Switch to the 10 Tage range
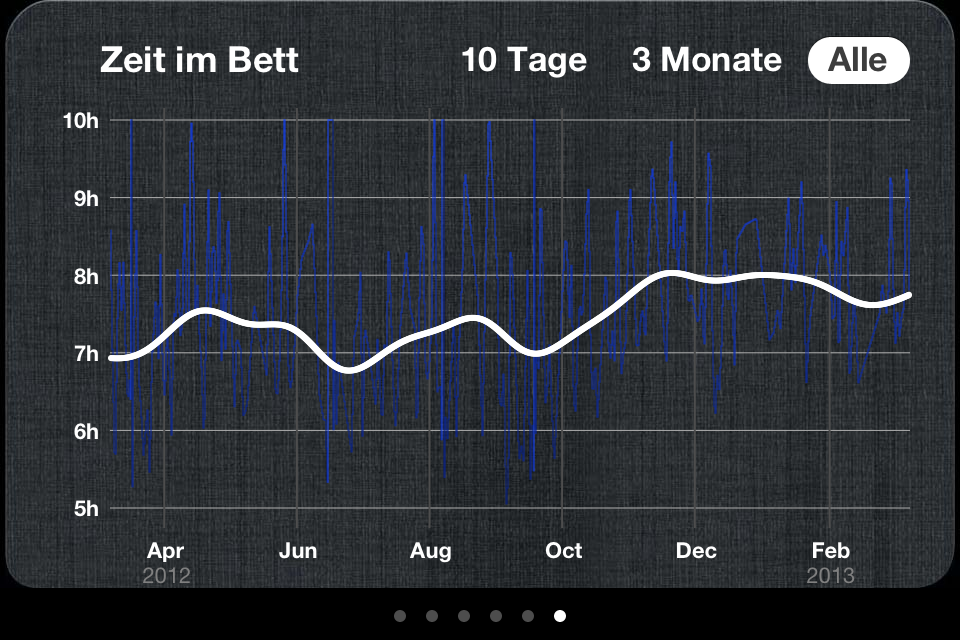The image size is (960, 640). pos(523,60)
